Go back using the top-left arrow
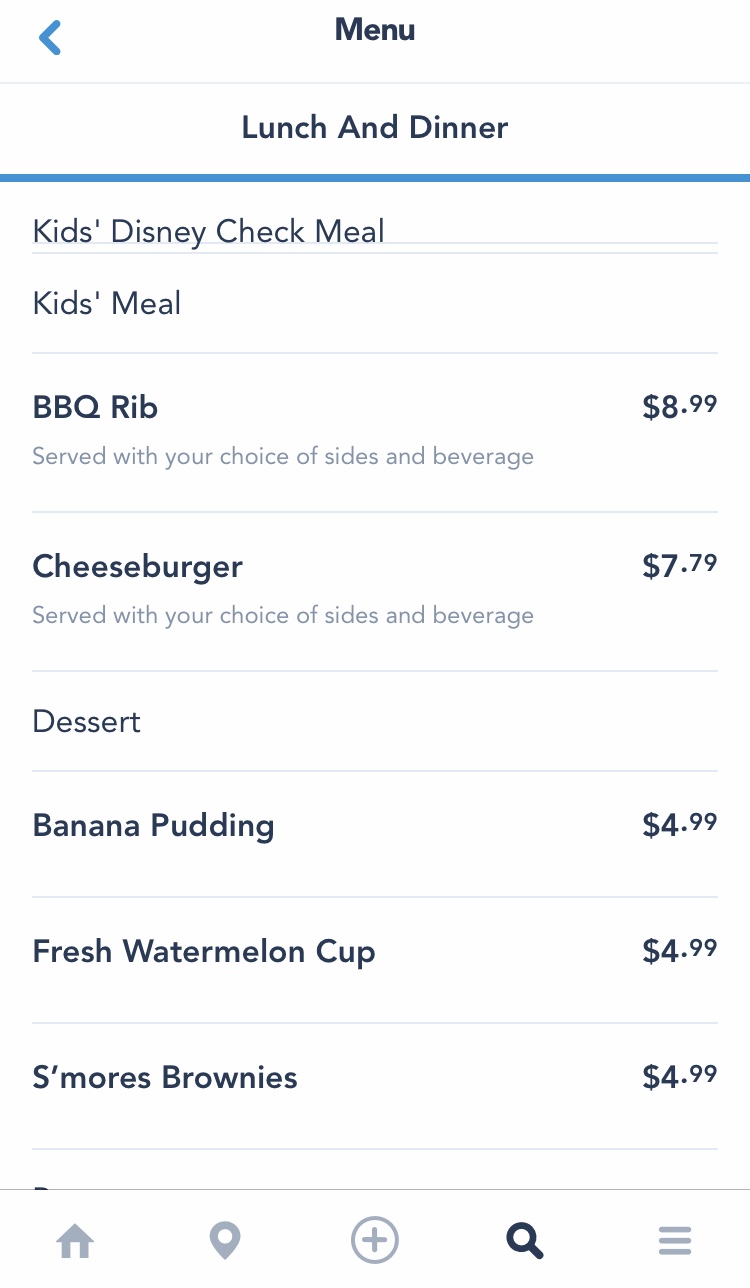The image size is (750, 1288). pos(49,38)
